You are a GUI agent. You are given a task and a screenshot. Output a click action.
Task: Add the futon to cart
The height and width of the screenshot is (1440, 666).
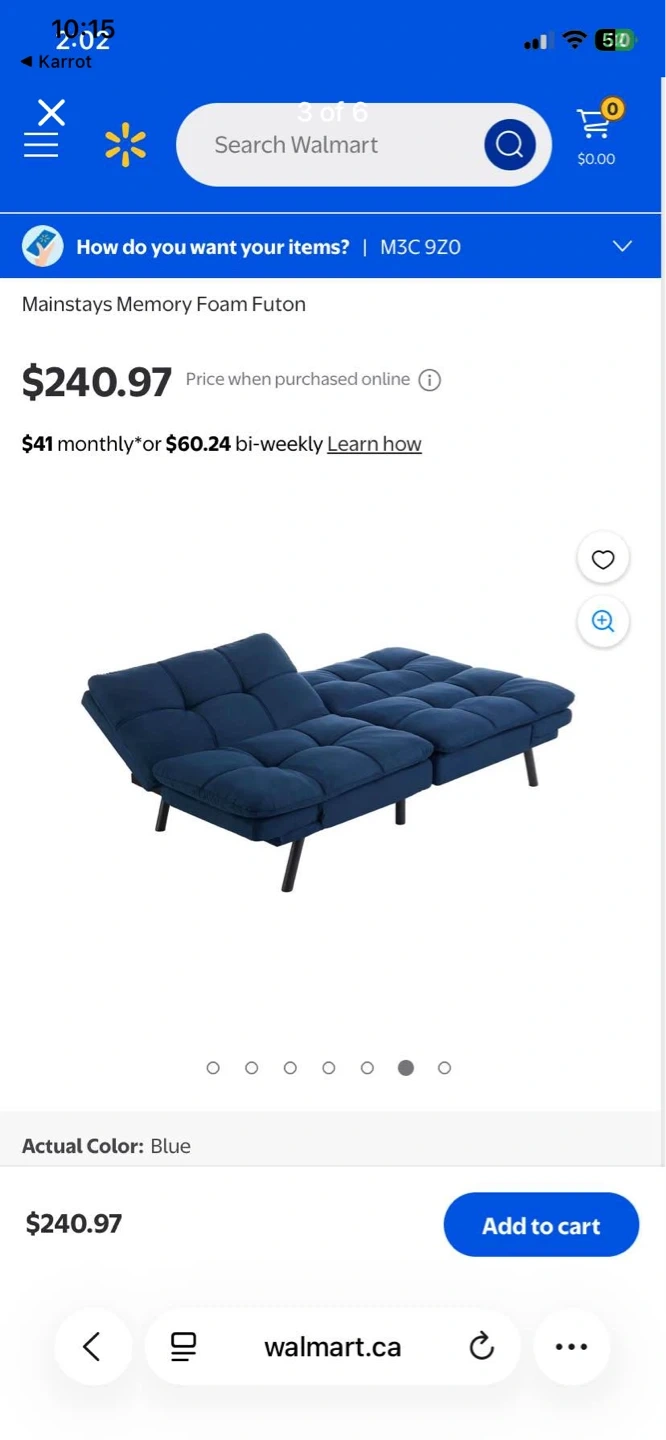[x=541, y=1225]
